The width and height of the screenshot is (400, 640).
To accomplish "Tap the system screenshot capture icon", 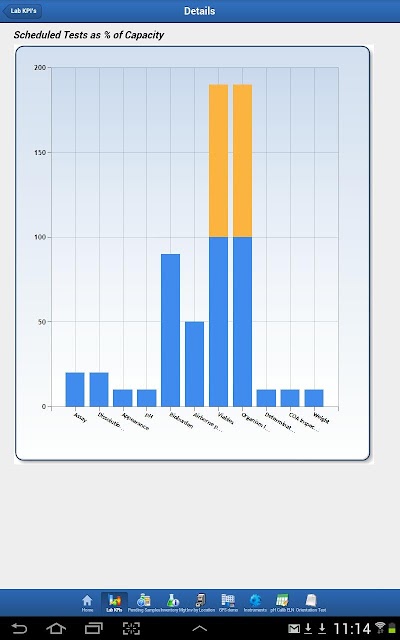I will tap(131, 629).
